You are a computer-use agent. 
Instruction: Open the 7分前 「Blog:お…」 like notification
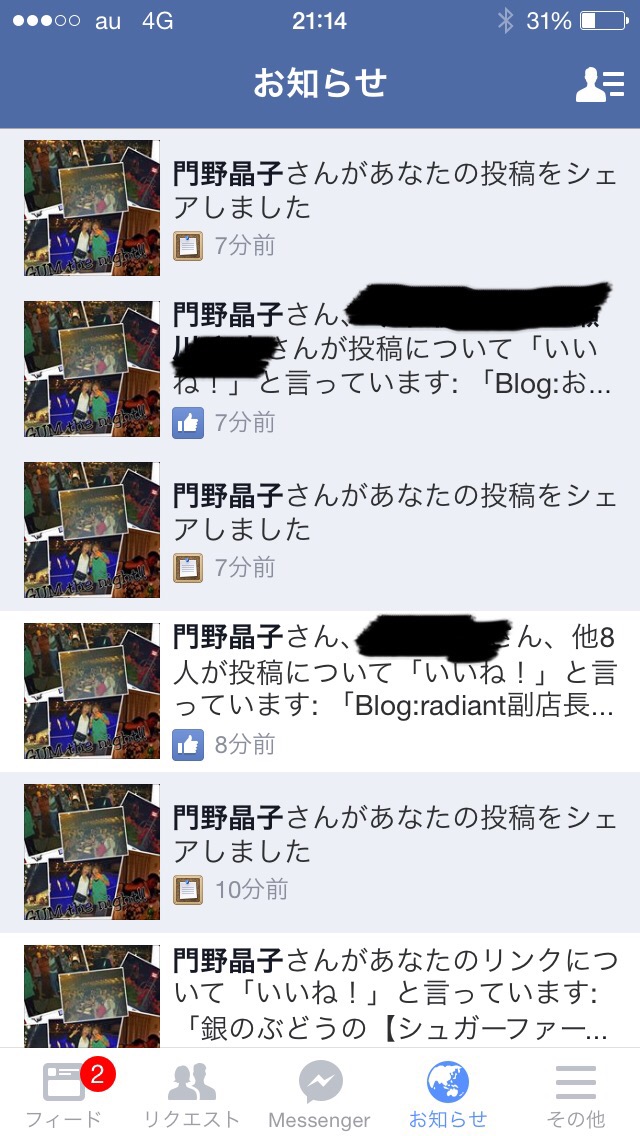[x=320, y=369]
